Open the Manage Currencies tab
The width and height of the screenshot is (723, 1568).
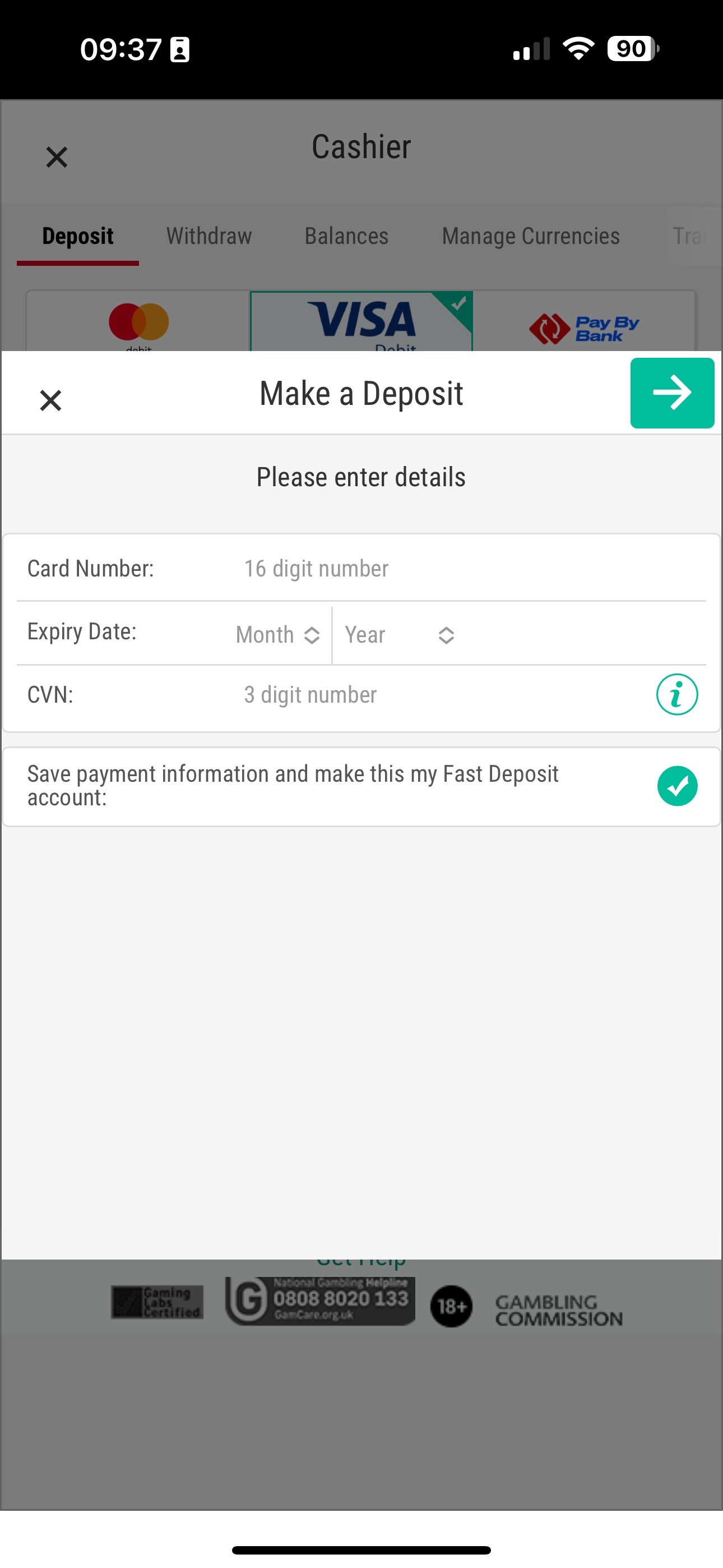coord(530,236)
